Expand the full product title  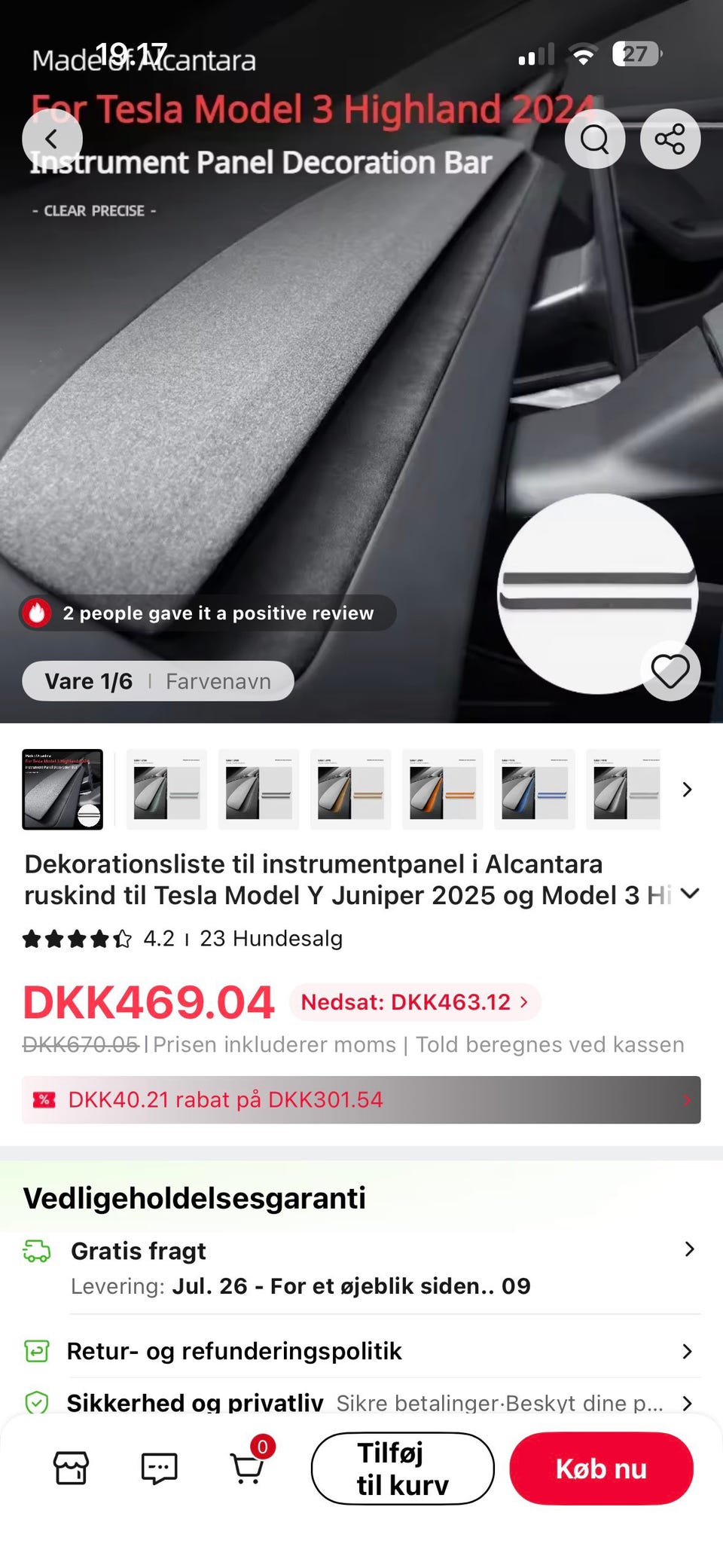(x=690, y=894)
